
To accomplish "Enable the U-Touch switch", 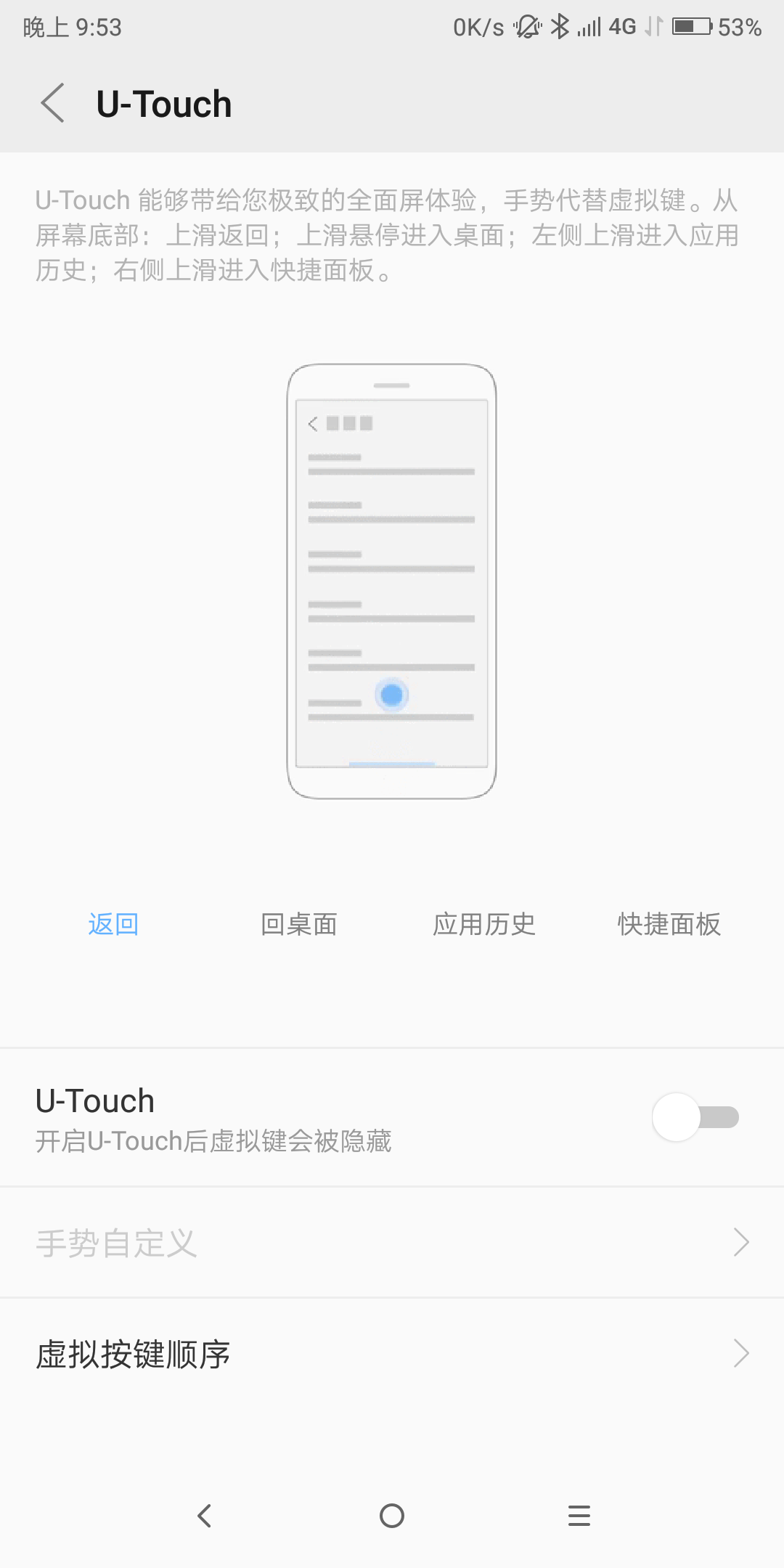I will 695,1117.
